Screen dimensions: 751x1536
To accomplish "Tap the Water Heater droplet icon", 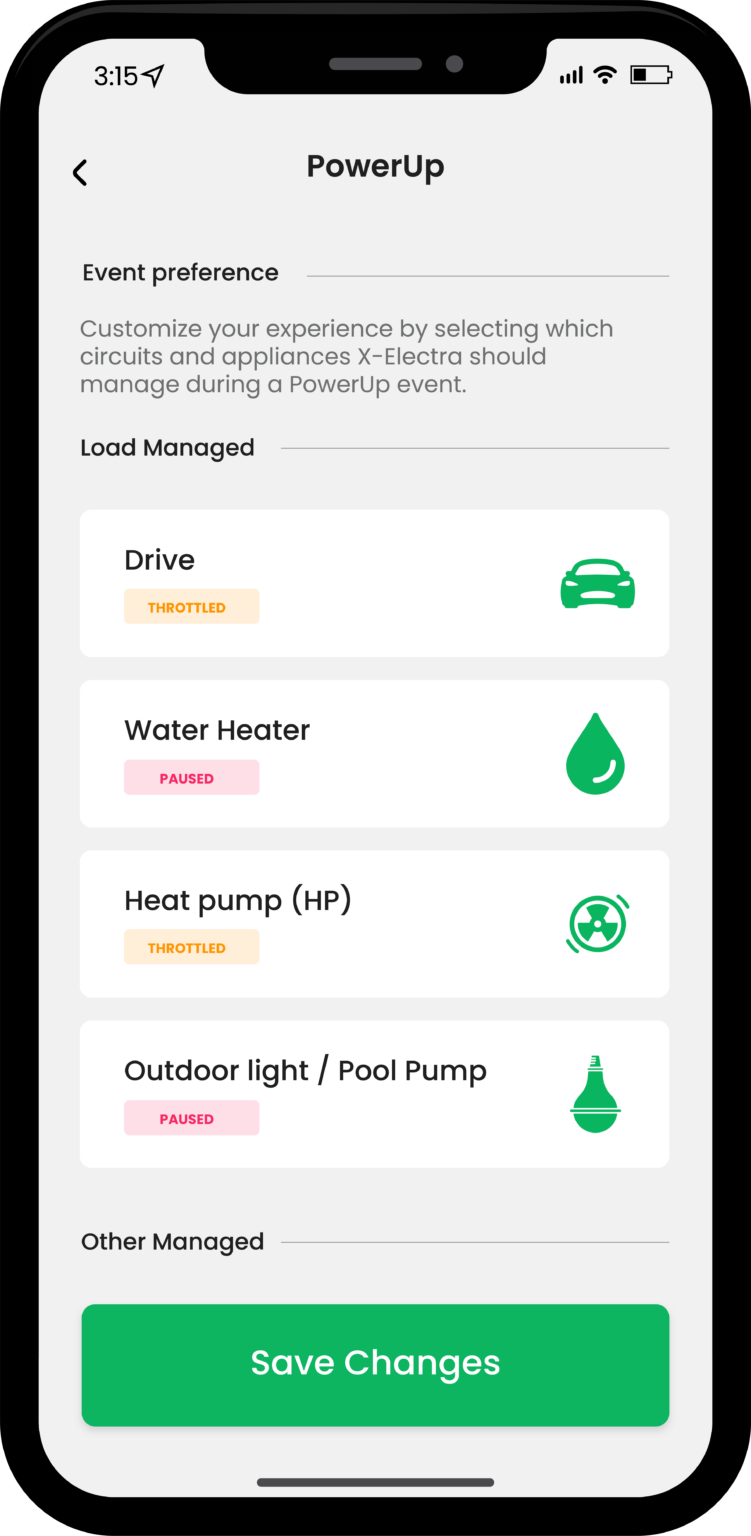I will [x=595, y=753].
